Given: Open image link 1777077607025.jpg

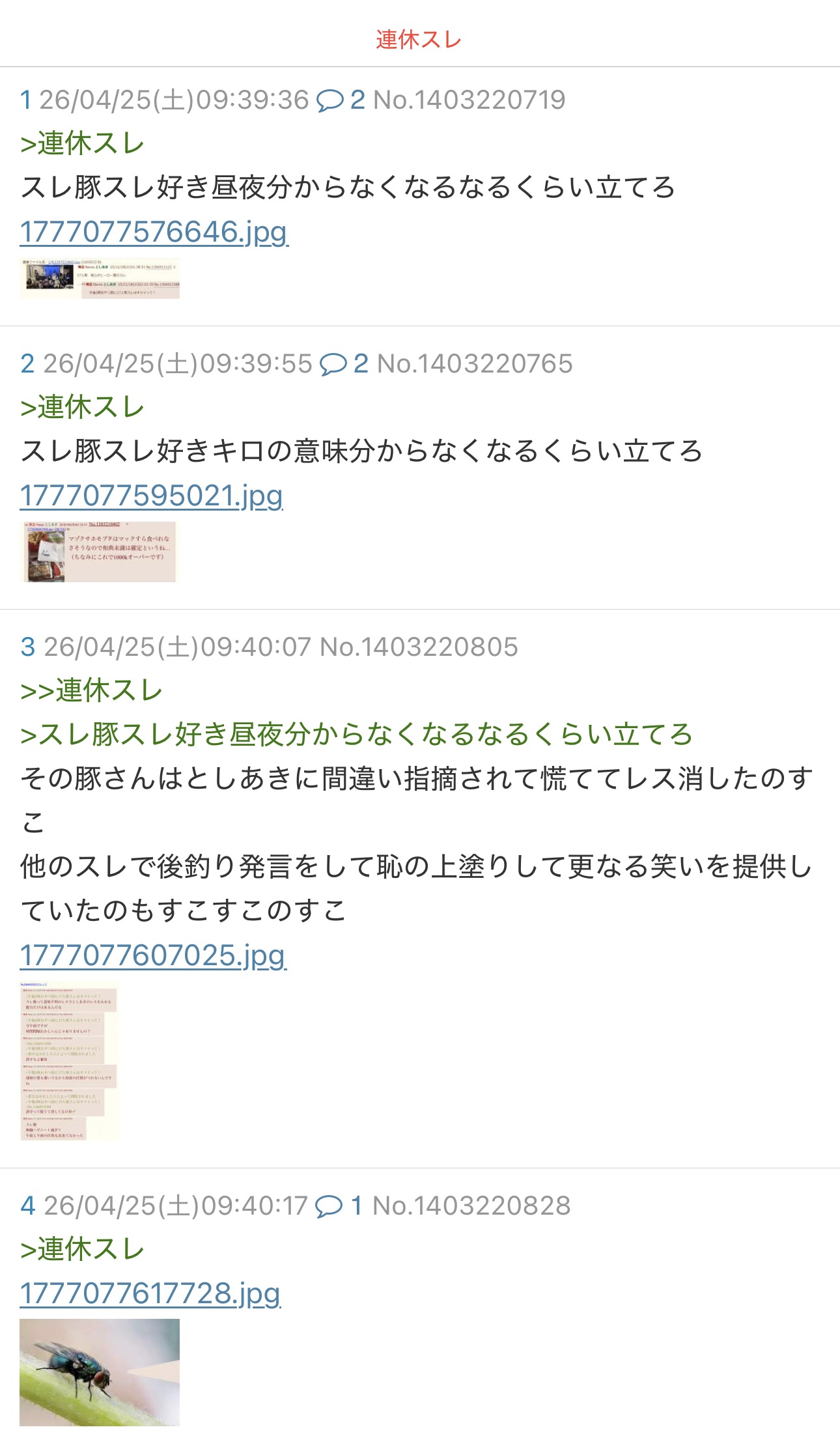Looking at the screenshot, I should click(153, 955).
